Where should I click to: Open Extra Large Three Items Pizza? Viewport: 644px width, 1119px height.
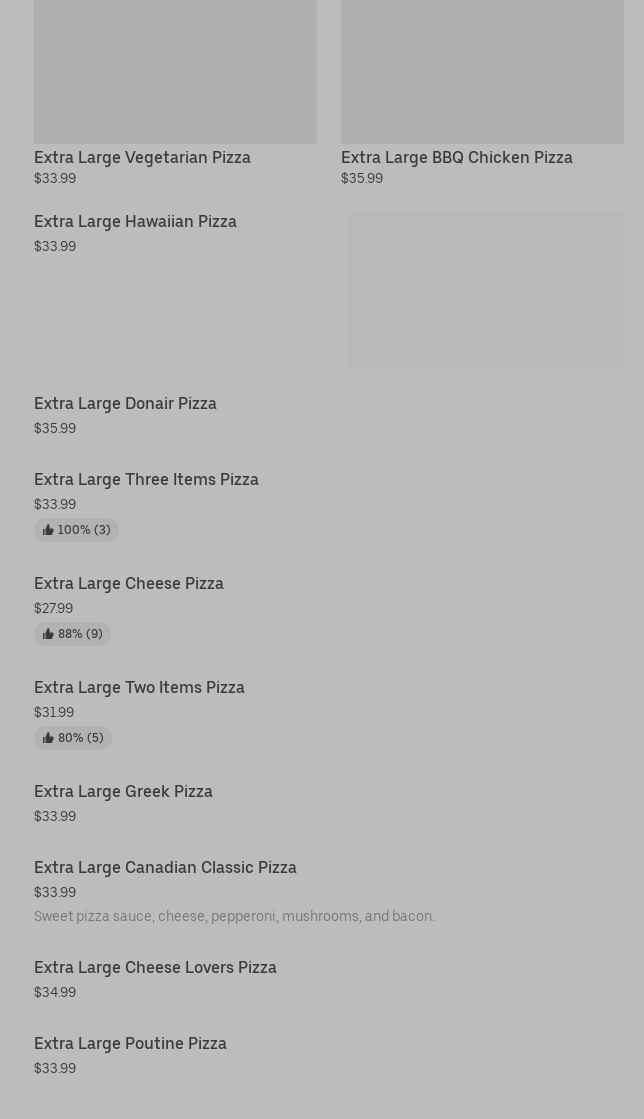coord(146,479)
